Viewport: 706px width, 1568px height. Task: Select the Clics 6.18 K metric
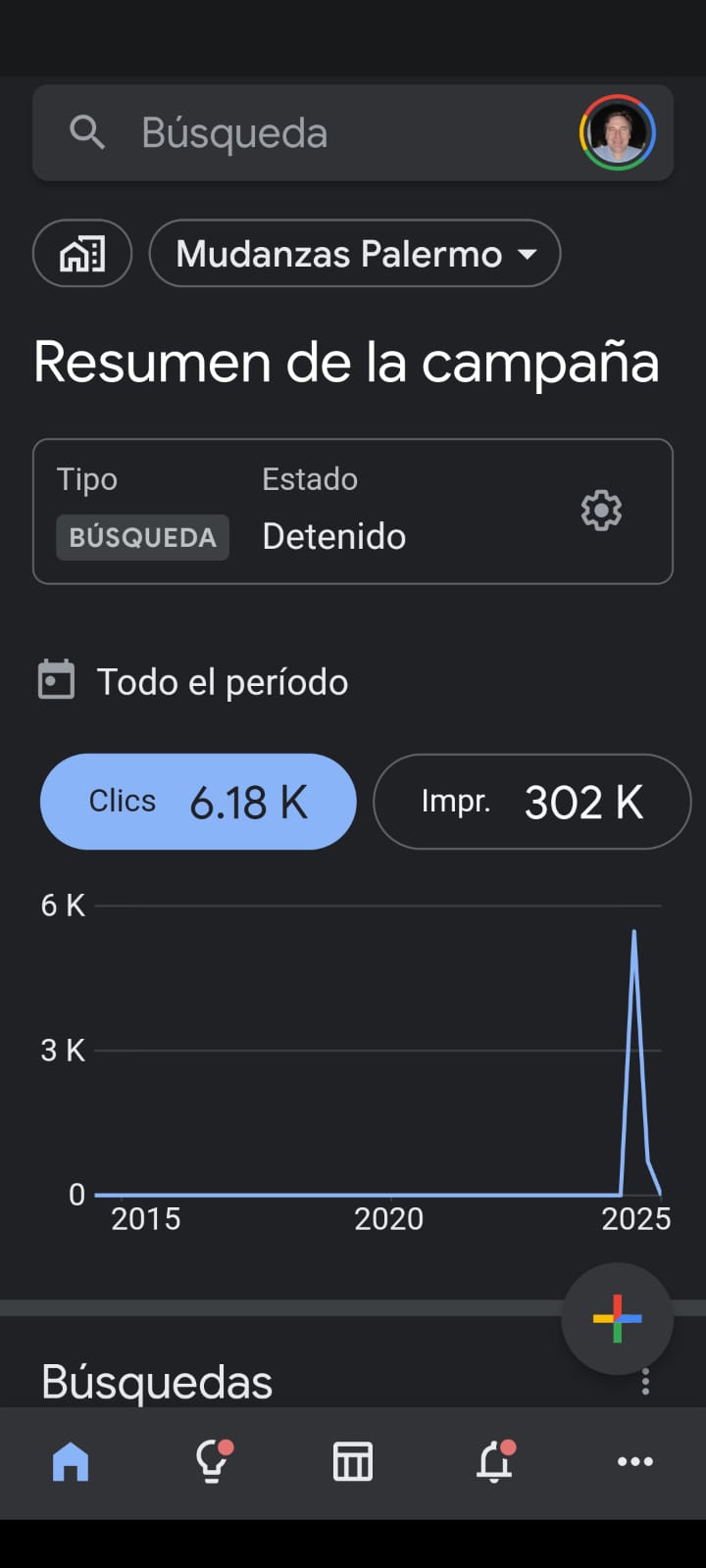(x=198, y=802)
